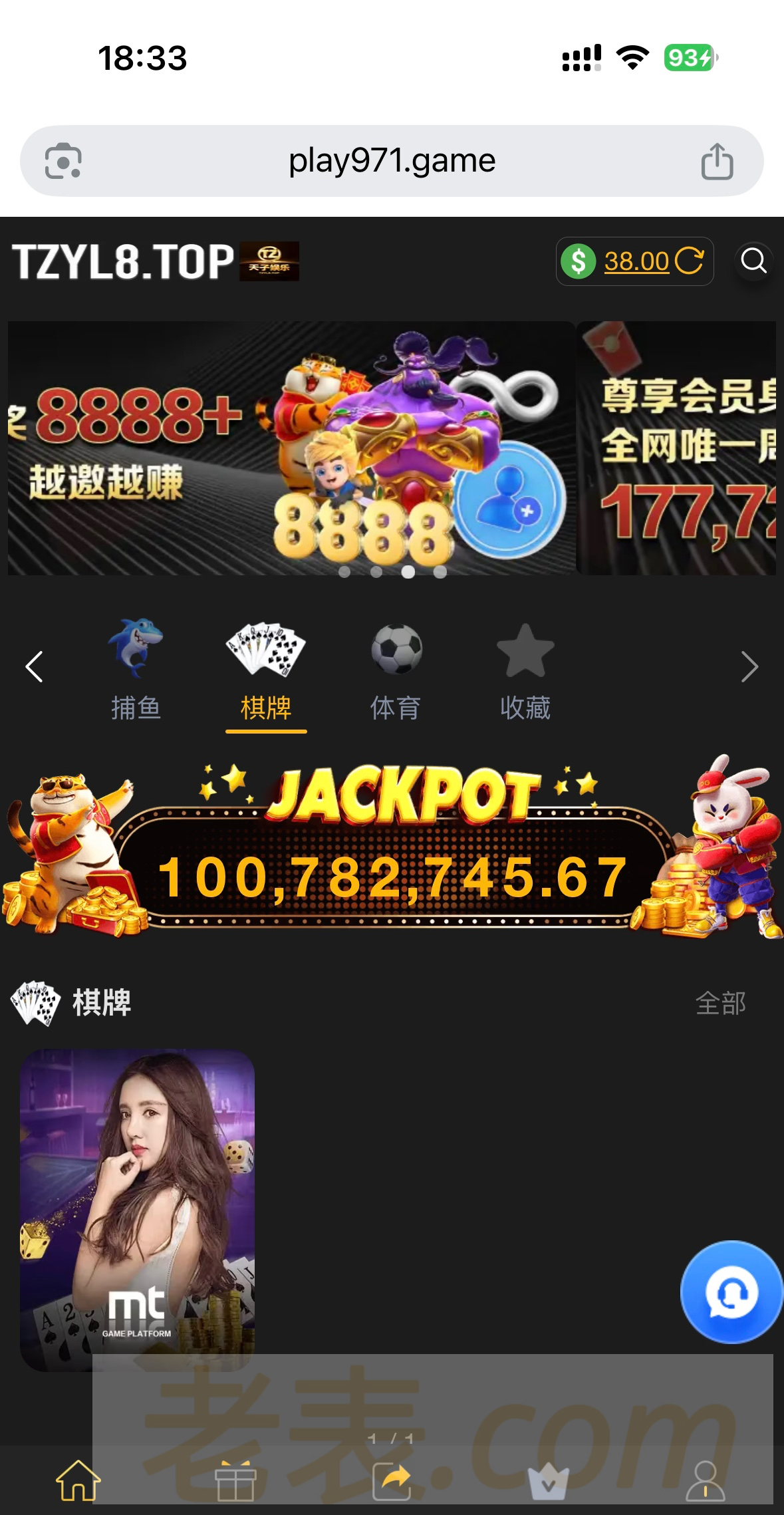Go to the home tab
This screenshot has height=1515, width=784.
[x=78, y=1480]
